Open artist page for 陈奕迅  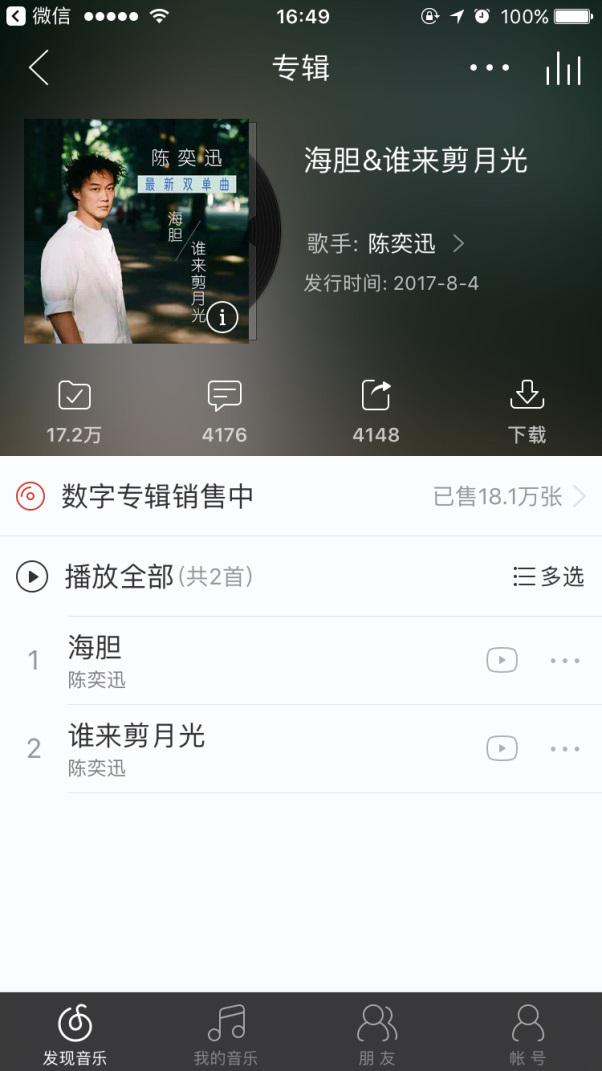click(x=402, y=243)
